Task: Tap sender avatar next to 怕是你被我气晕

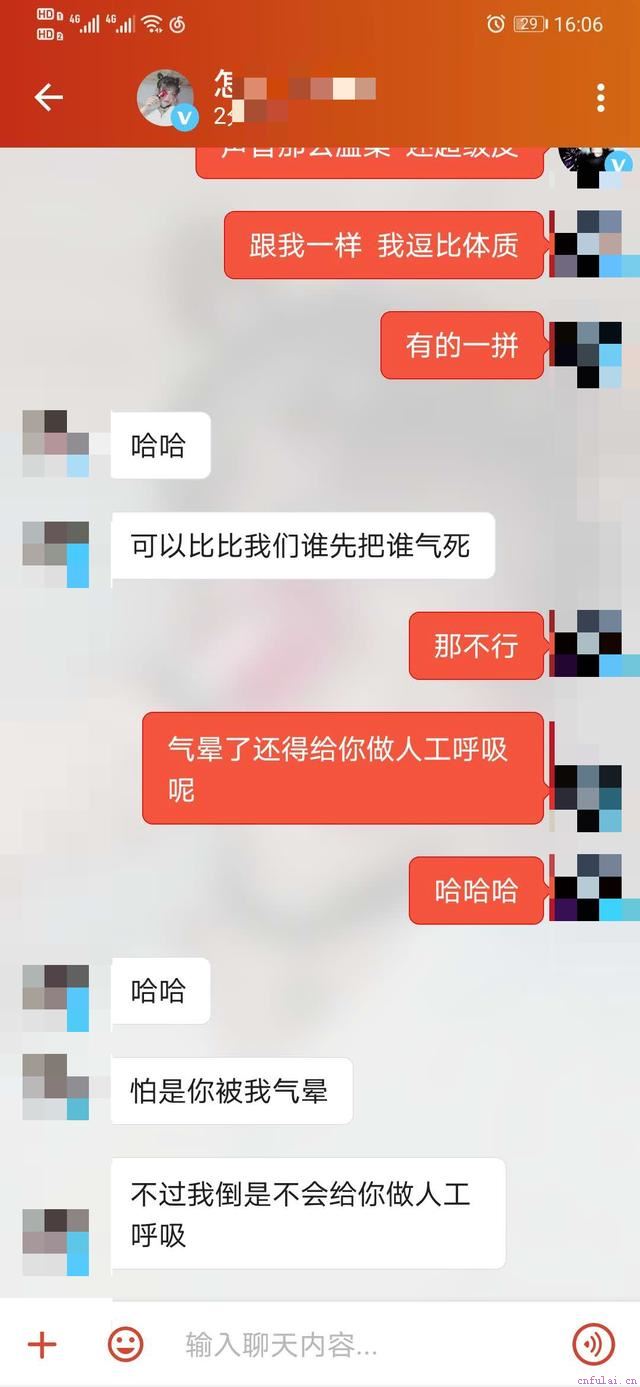Action: (x=56, y=1088)
